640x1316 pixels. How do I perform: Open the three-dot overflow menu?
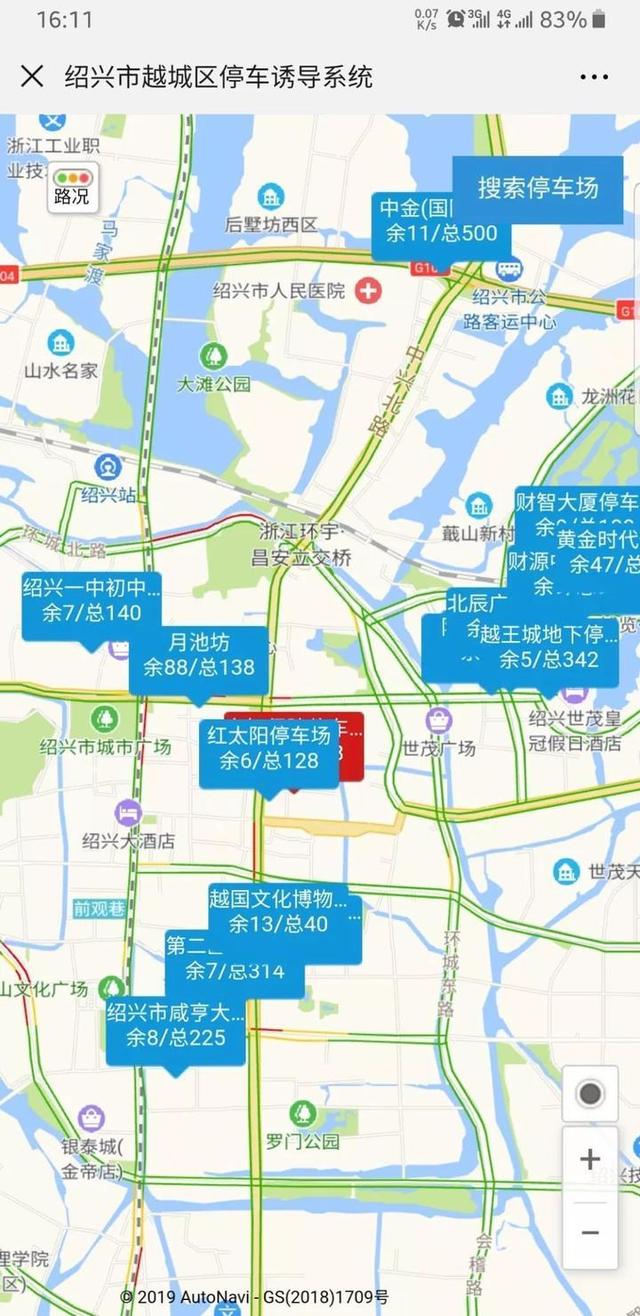(x=594, y=76)
